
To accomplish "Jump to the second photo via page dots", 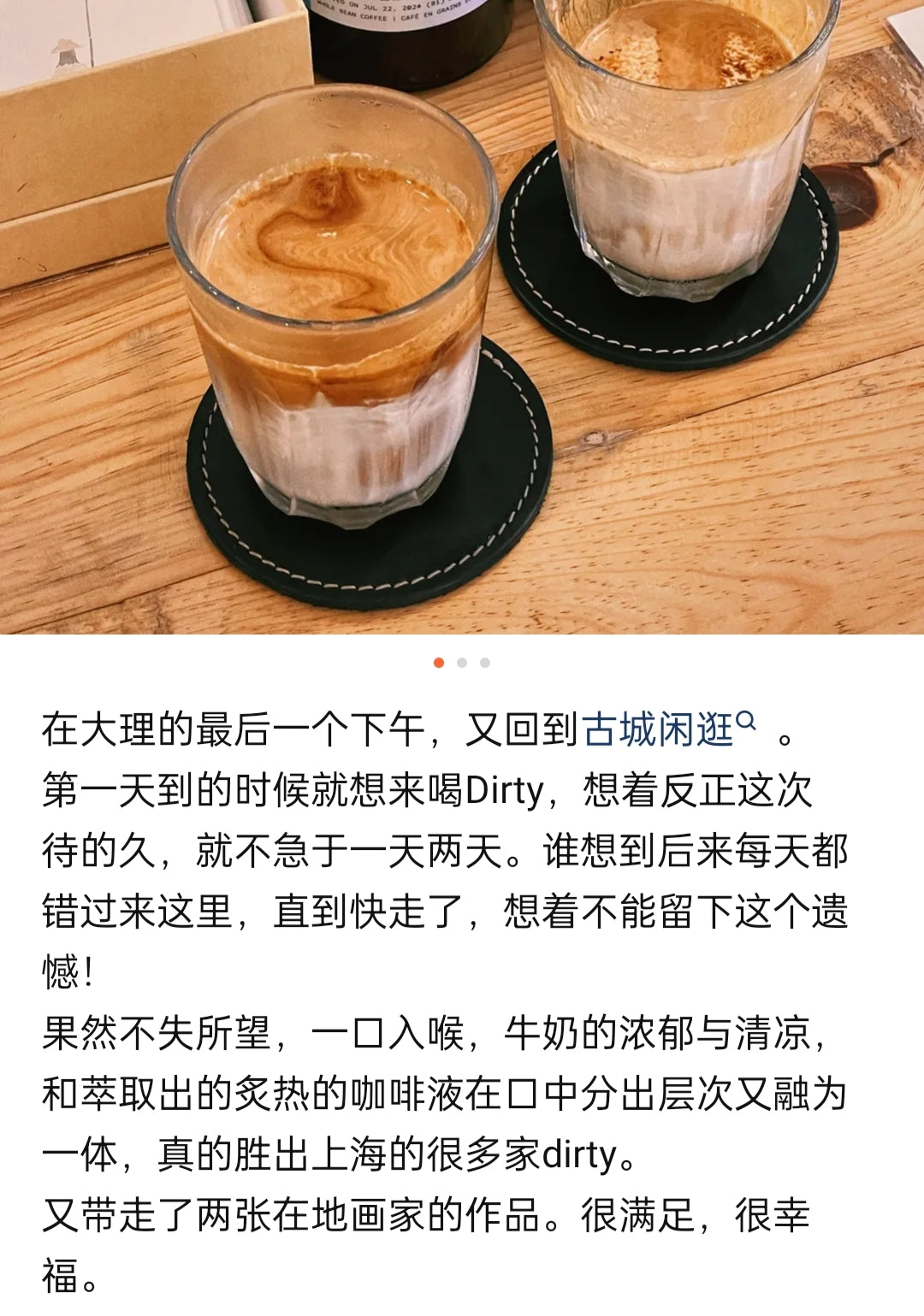I will pos(462,663).
